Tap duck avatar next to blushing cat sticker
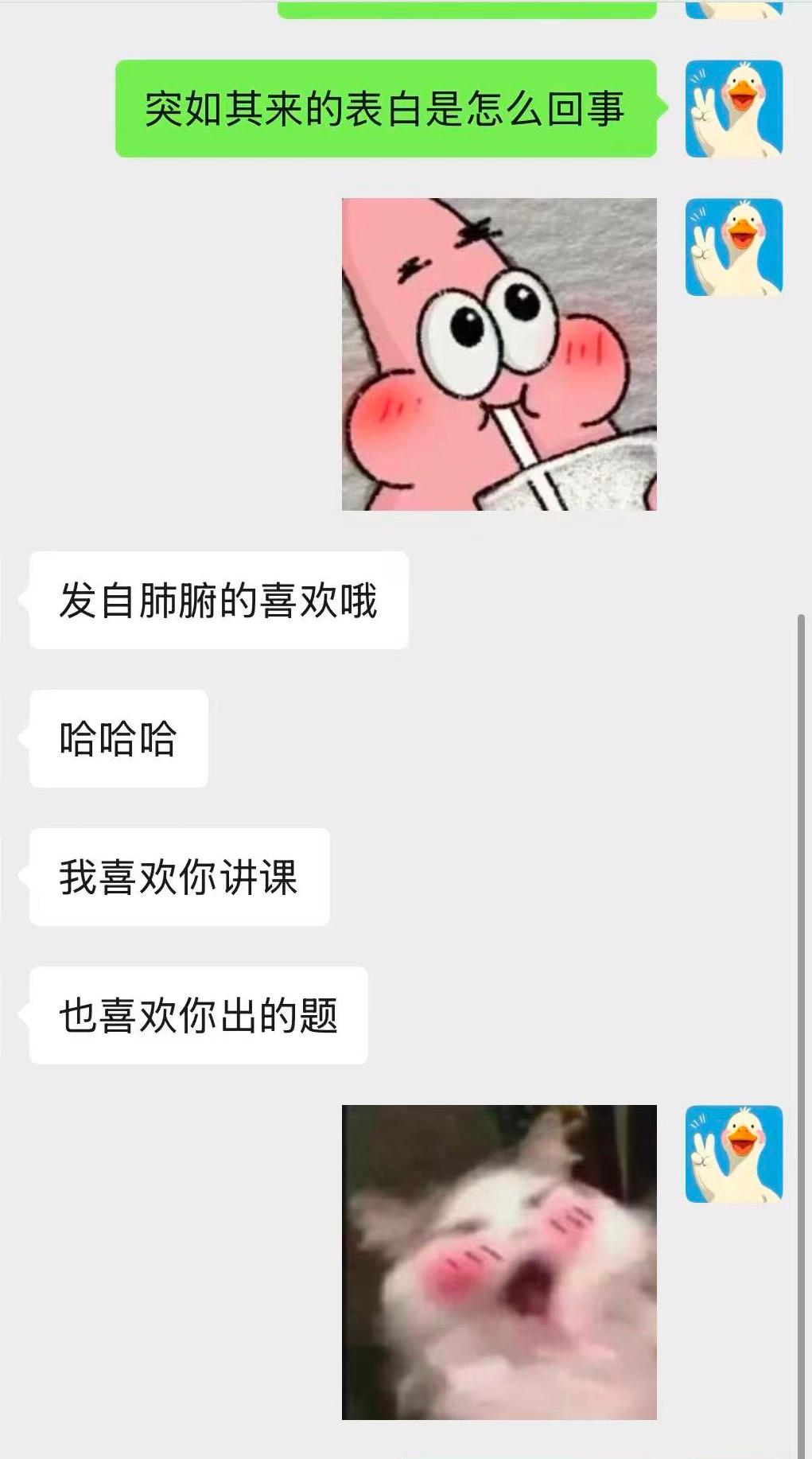This screenshot has width=812, height=1459. pyautogui.click(x=734, y=1154)
